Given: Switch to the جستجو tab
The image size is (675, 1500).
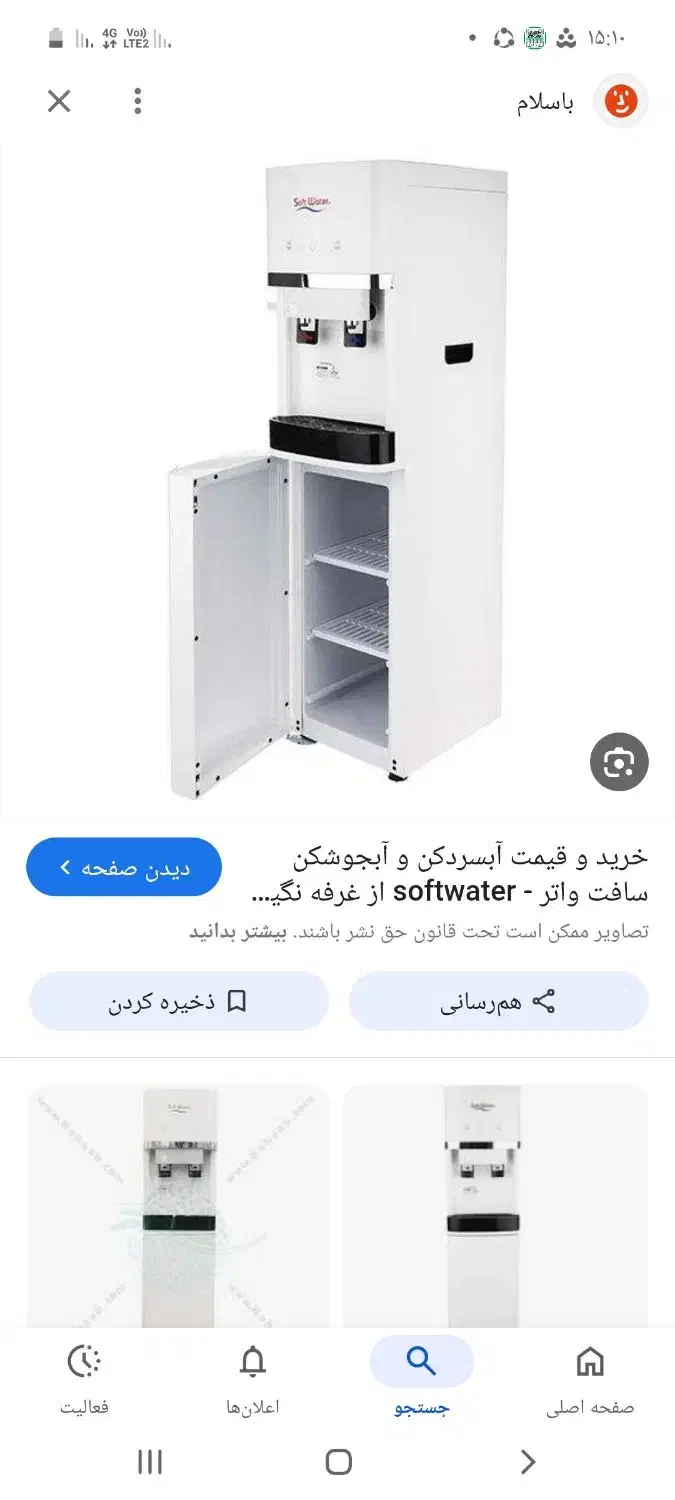Looking at the screenshot, I should 421,1378.
